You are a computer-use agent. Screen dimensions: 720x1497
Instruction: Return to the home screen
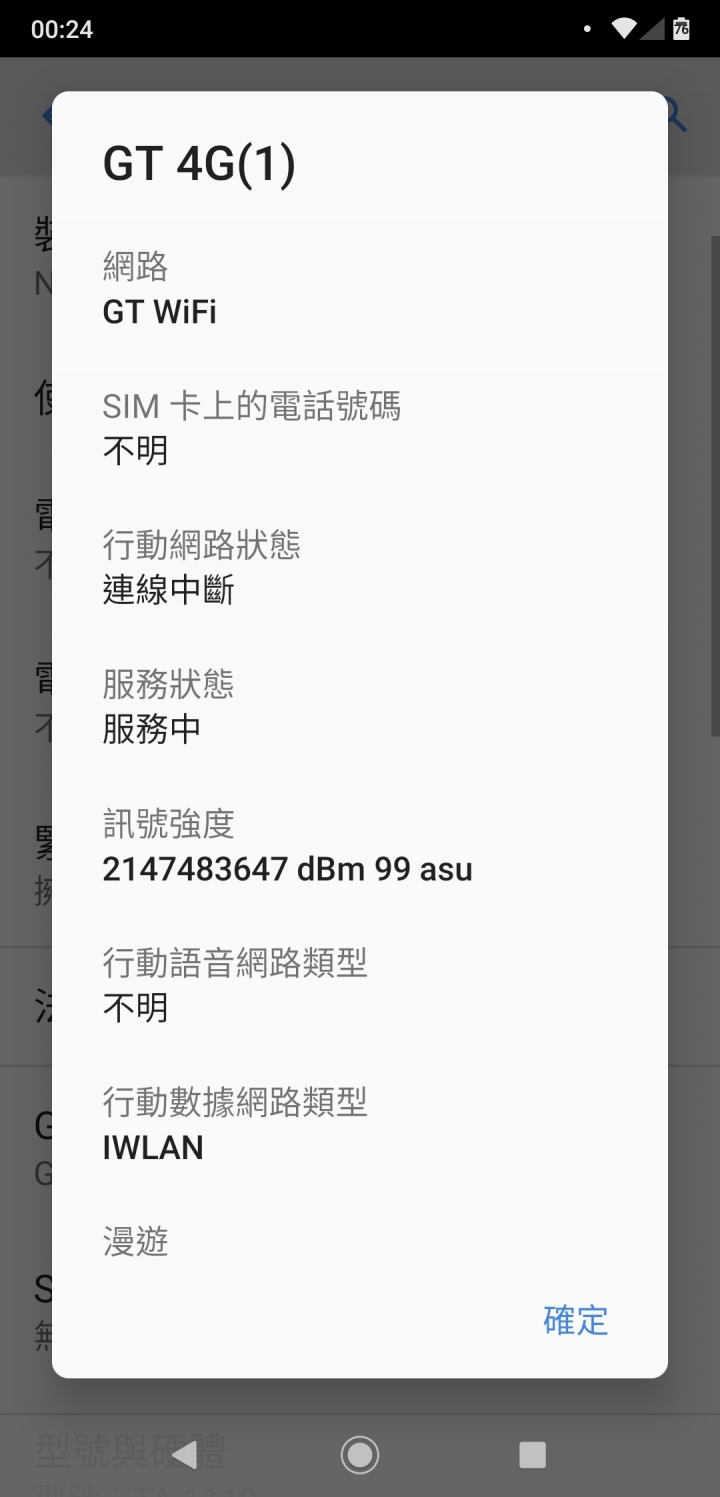point(360,1455)
